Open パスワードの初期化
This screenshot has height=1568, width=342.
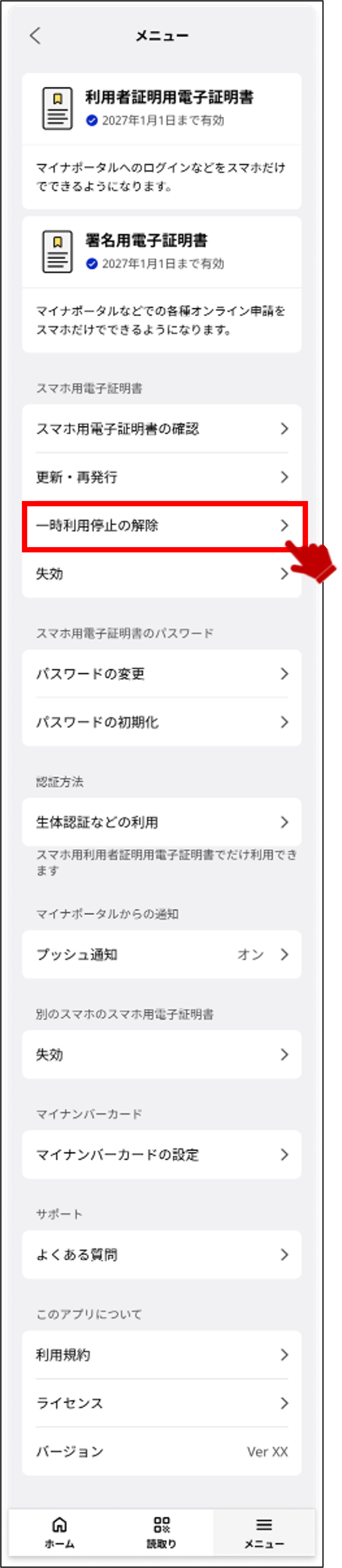click(x=161, y=722)
